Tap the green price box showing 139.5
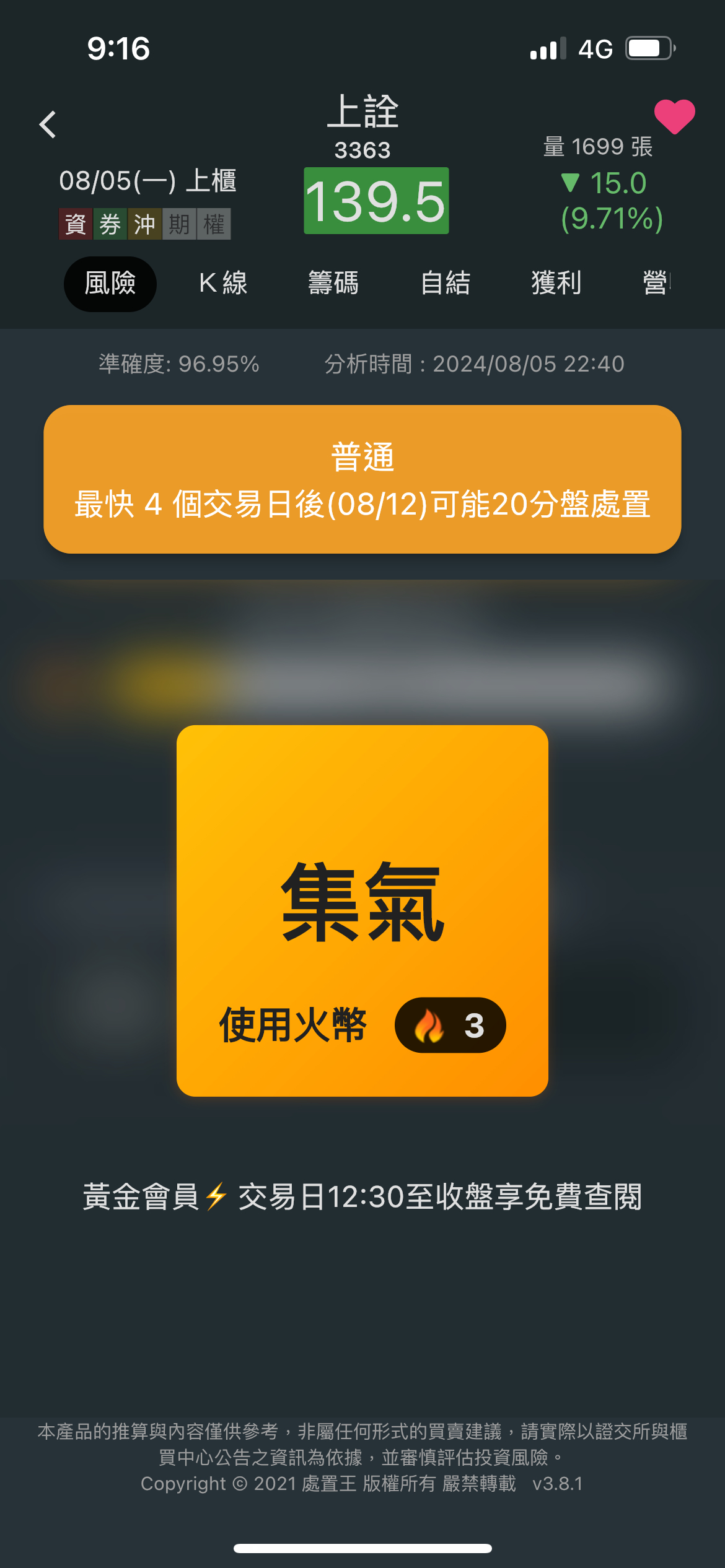Viewport: 725px width, 1568px height. coord(375,200)
